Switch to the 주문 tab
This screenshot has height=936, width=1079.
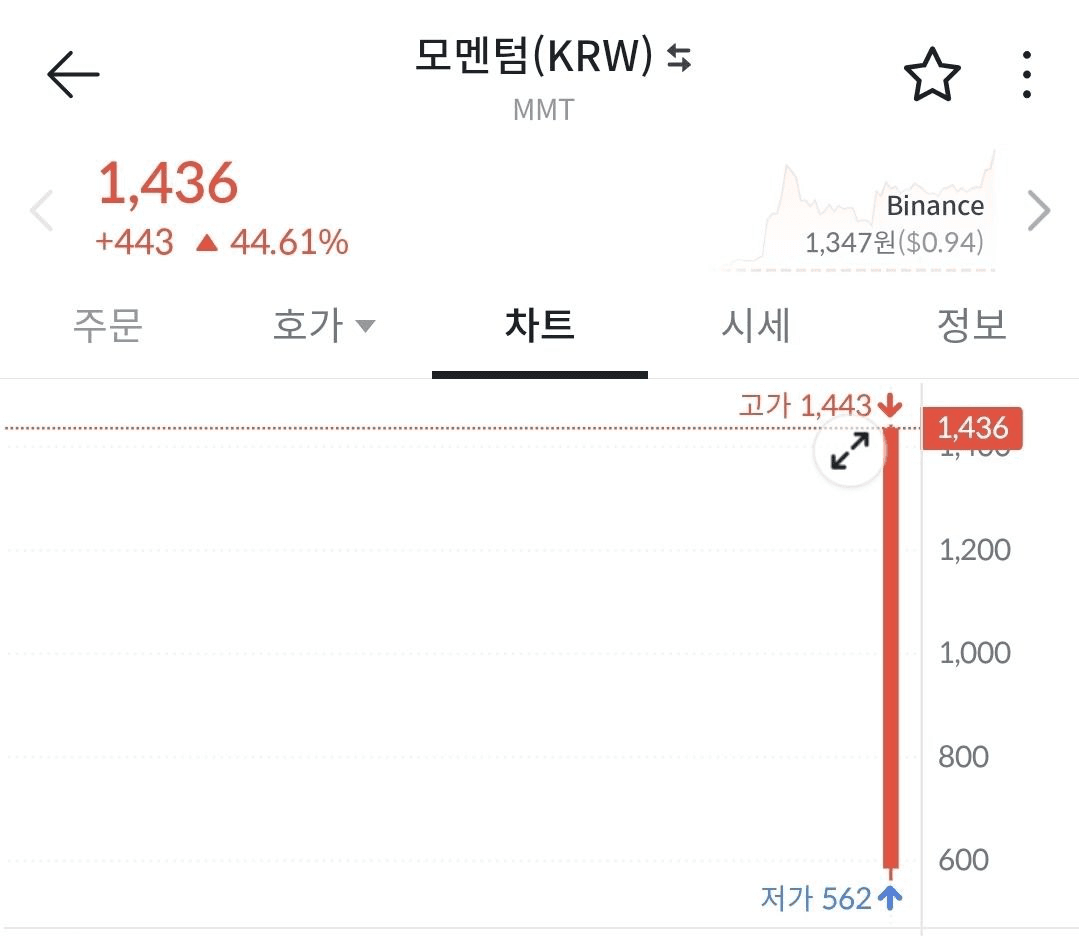[x=108, y=325]
